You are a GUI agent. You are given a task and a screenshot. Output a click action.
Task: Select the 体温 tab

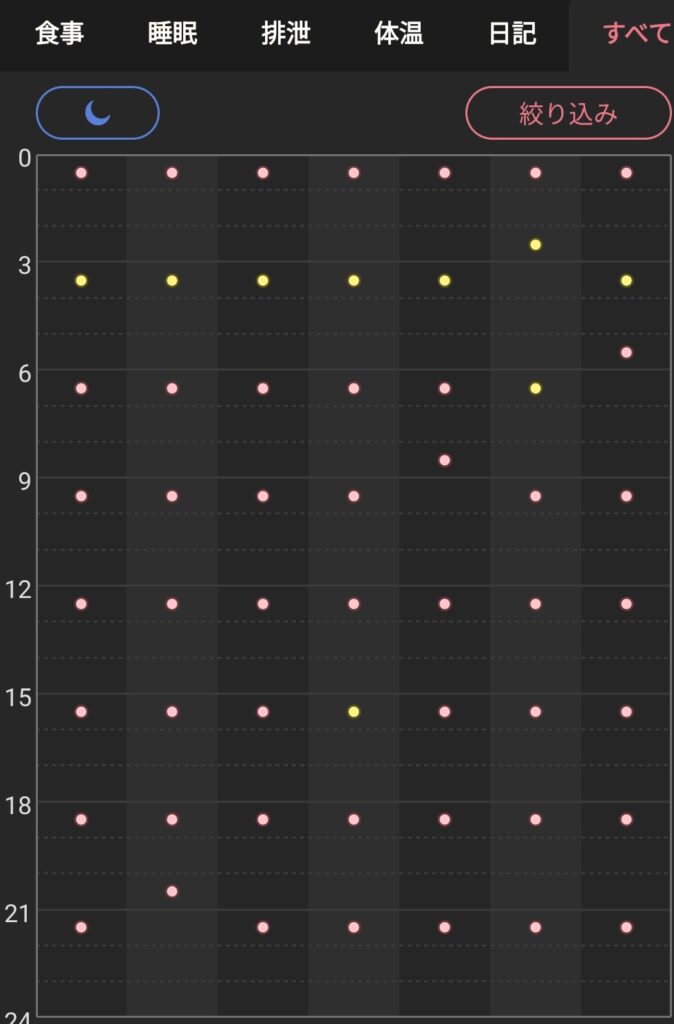398,33
